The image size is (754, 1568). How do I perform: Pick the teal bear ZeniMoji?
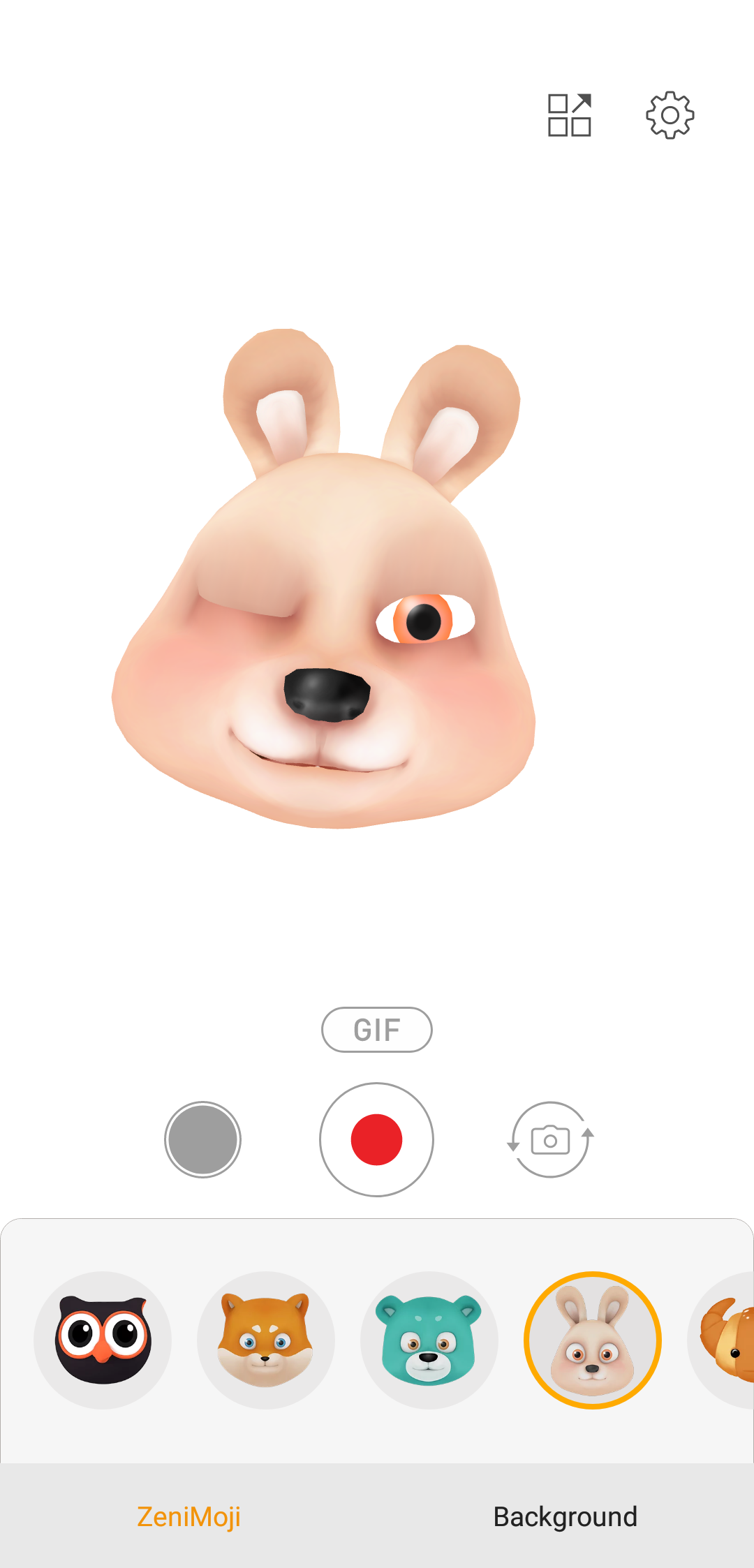point(429,1340)
